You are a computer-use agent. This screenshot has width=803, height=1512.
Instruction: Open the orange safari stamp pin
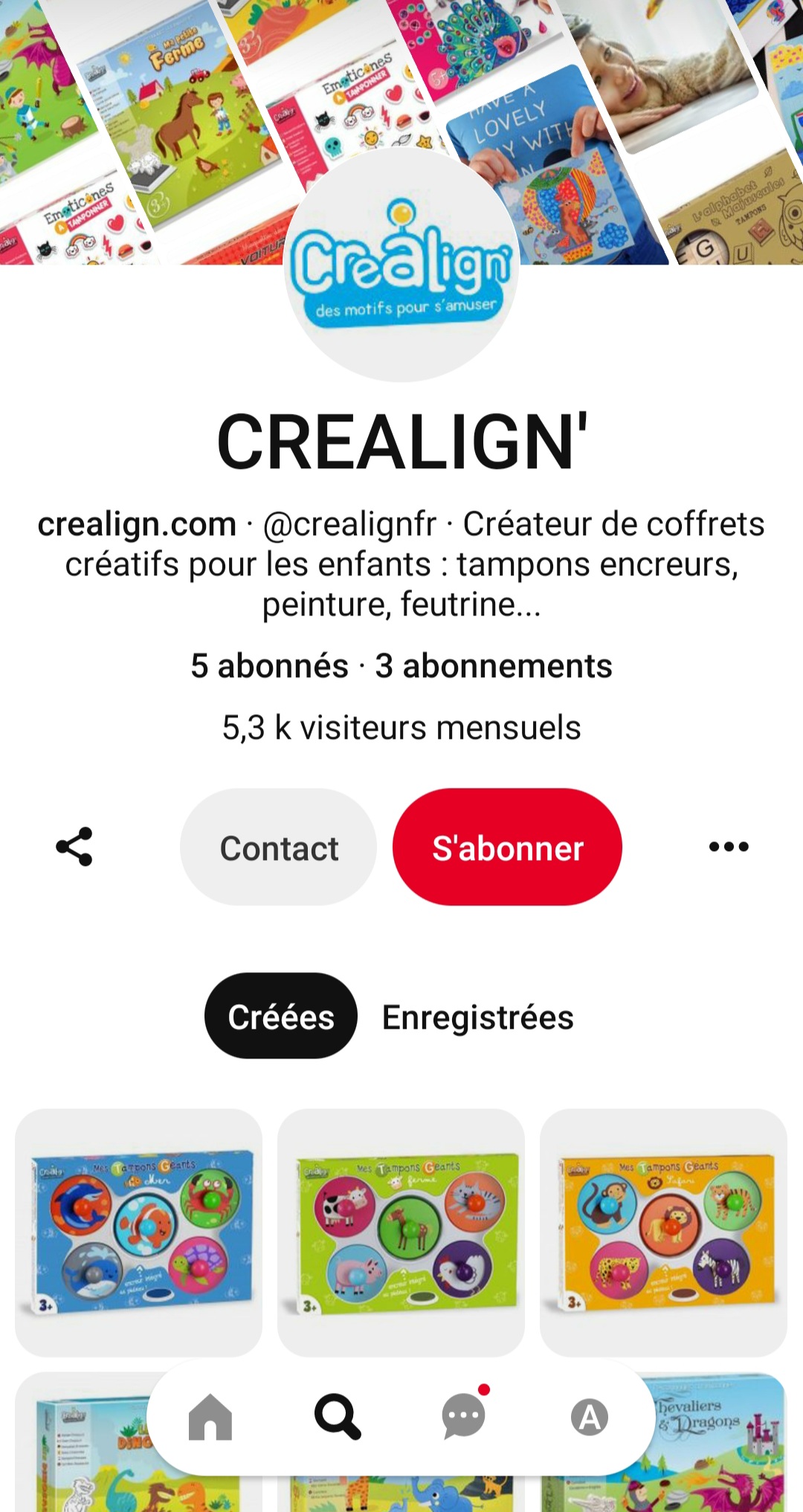[663, 1232]
